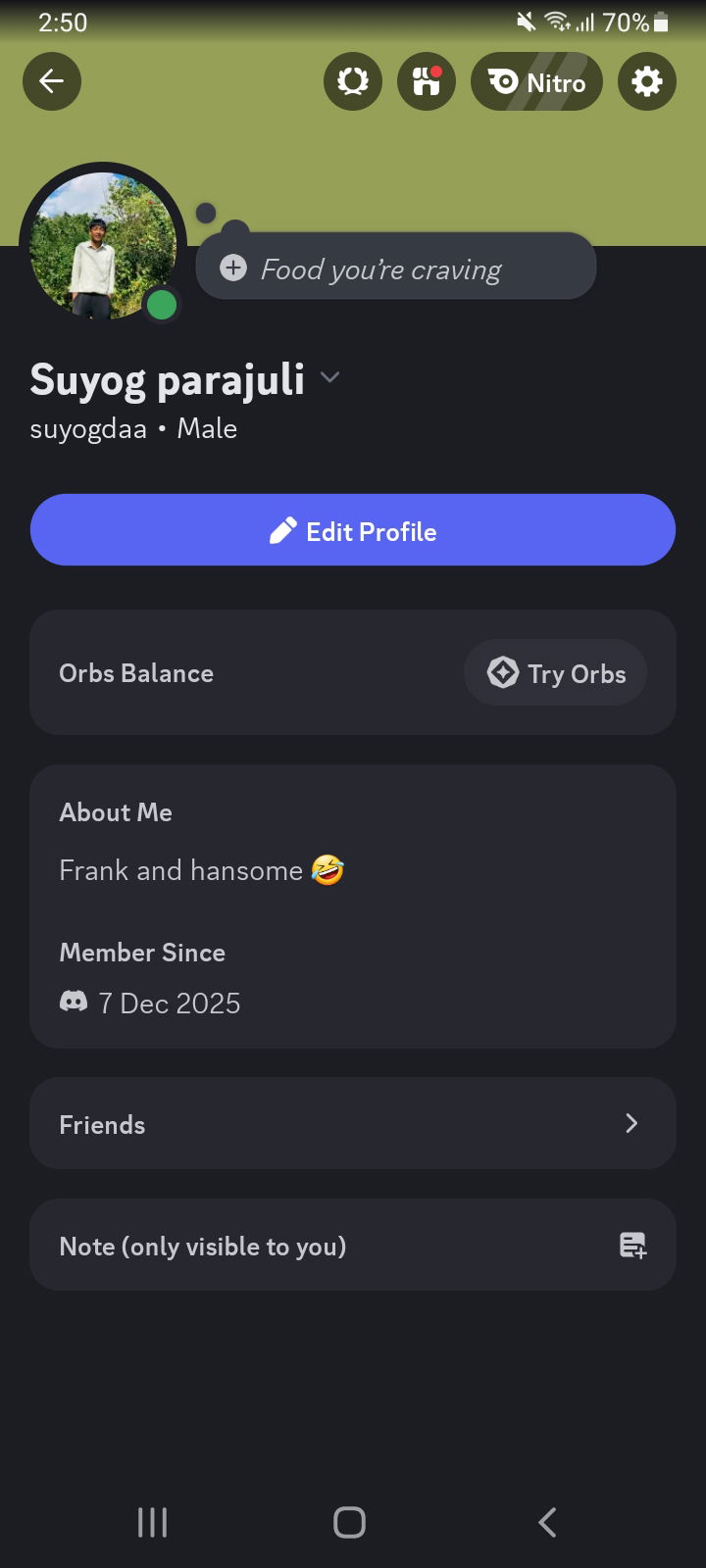Tap the Nitro button

(x=536, y=81)
